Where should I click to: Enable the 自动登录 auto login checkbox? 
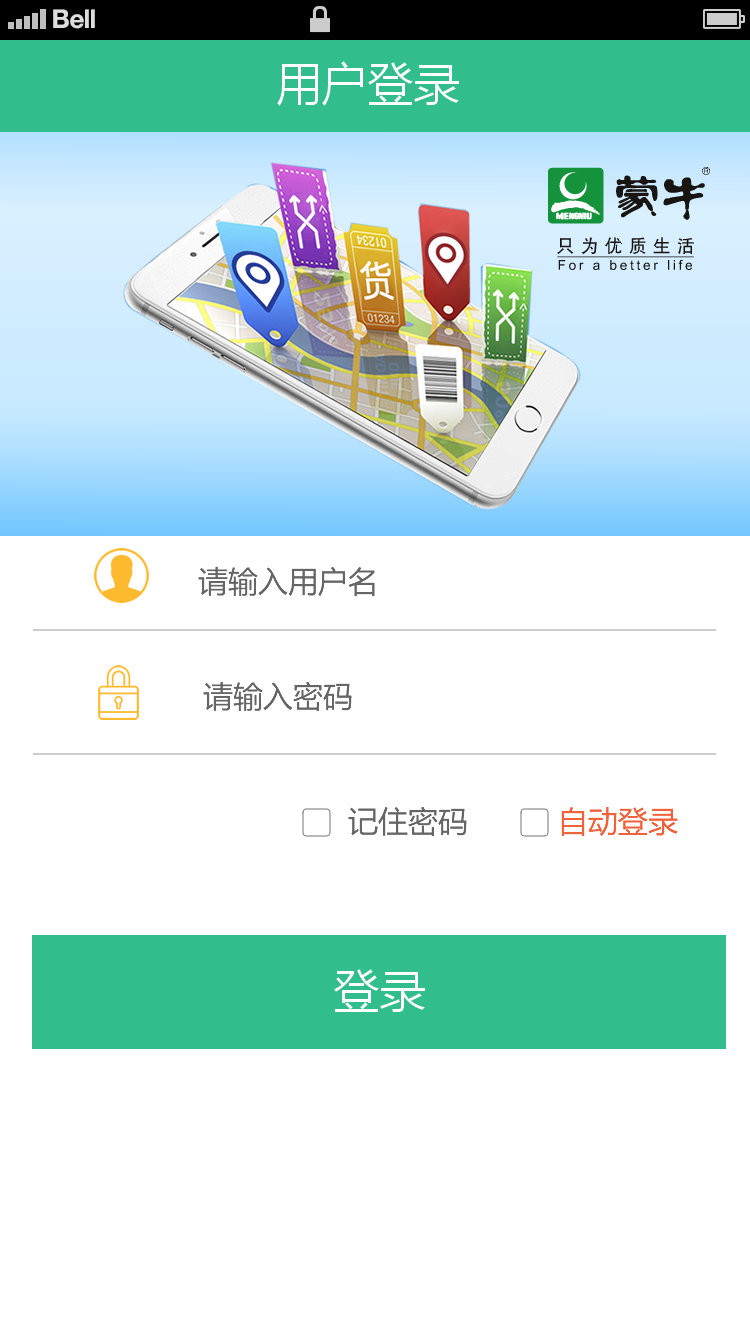click(534, 823)
